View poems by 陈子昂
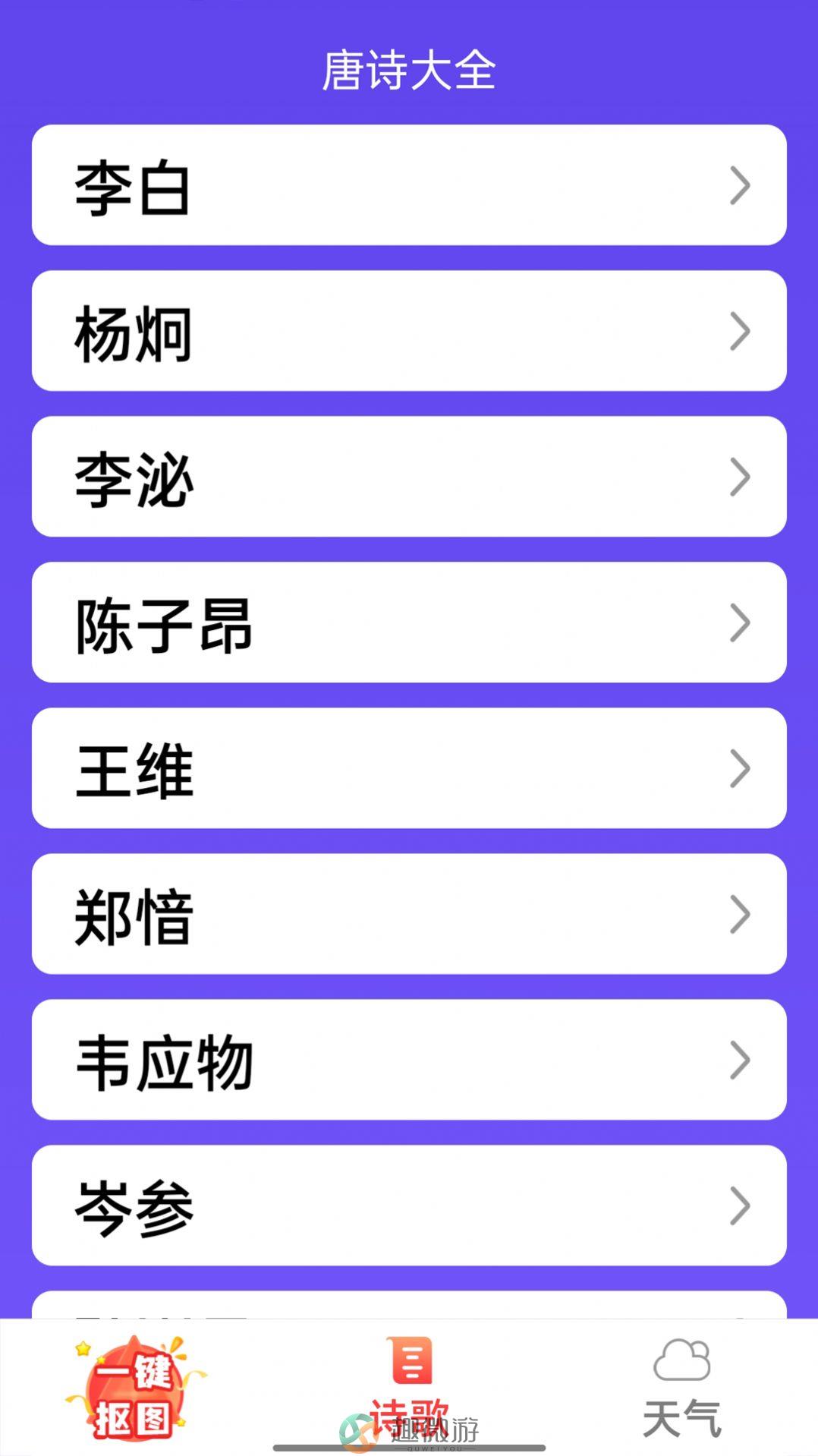The width and height of the screenshot is (818, 1456). point(409,622)
